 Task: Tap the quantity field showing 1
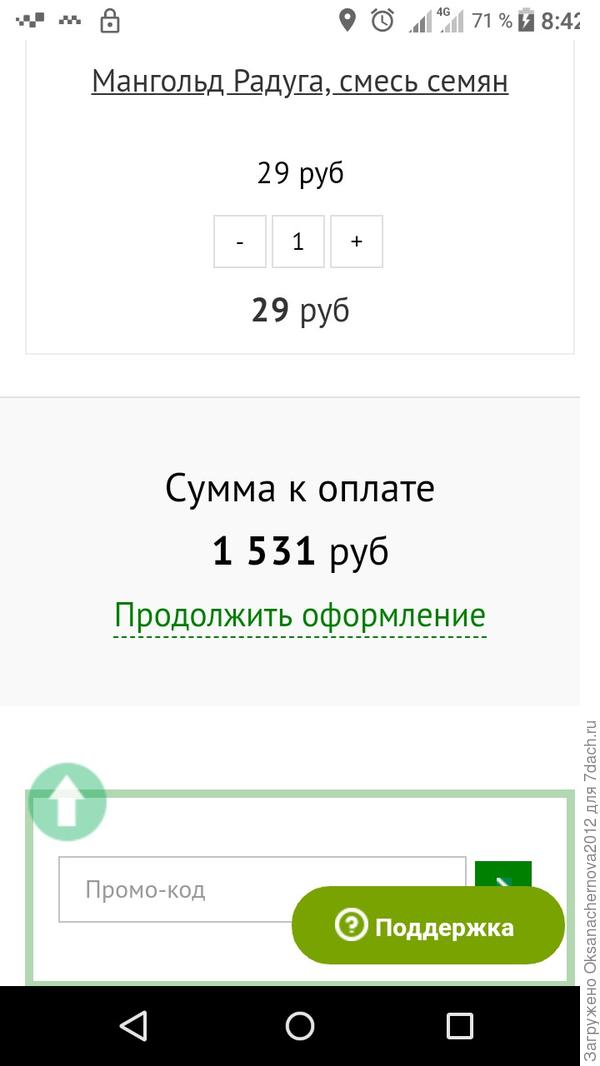(x=298, y=242)
